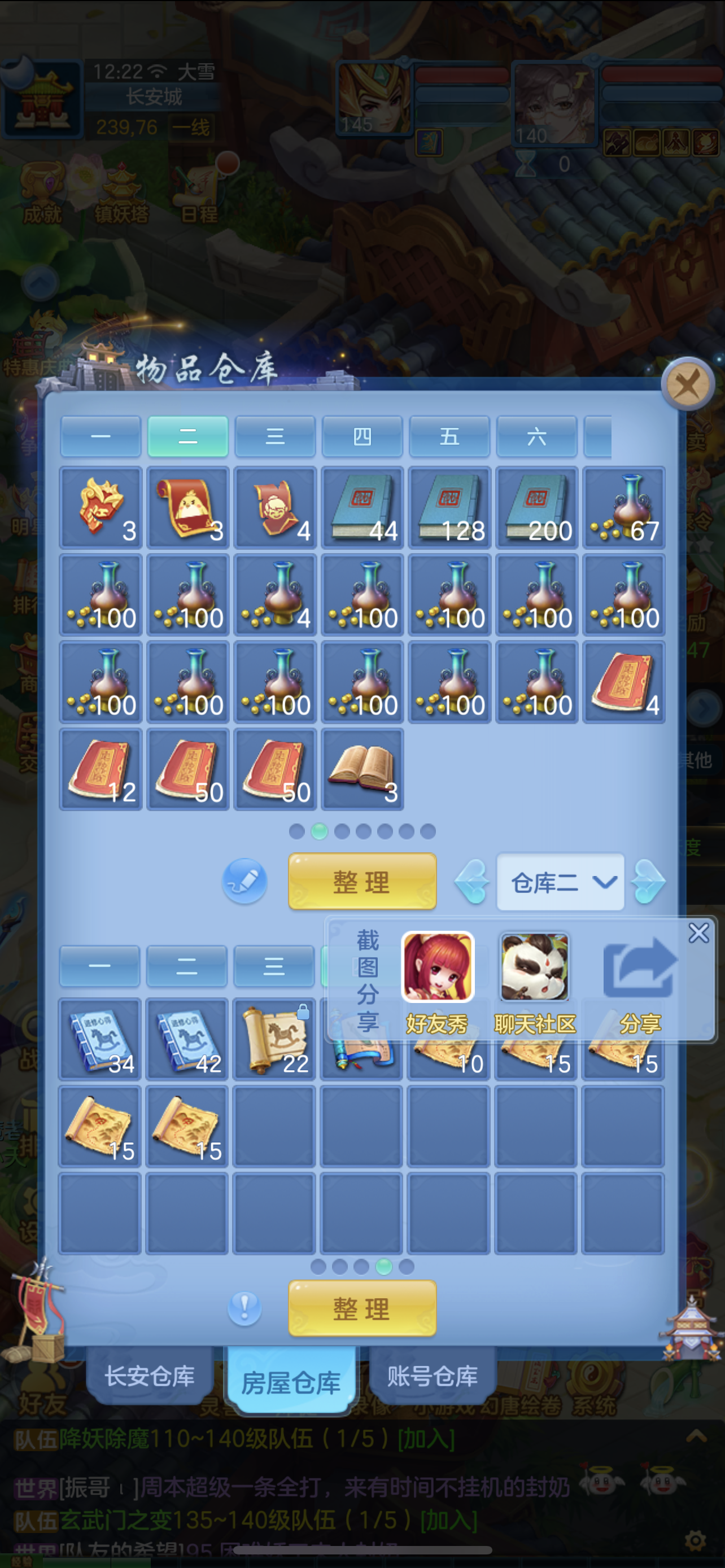Tap the lower 整理 sort button
The width and height of the screenshot is (725, 1568).
tap(362, 1308)
